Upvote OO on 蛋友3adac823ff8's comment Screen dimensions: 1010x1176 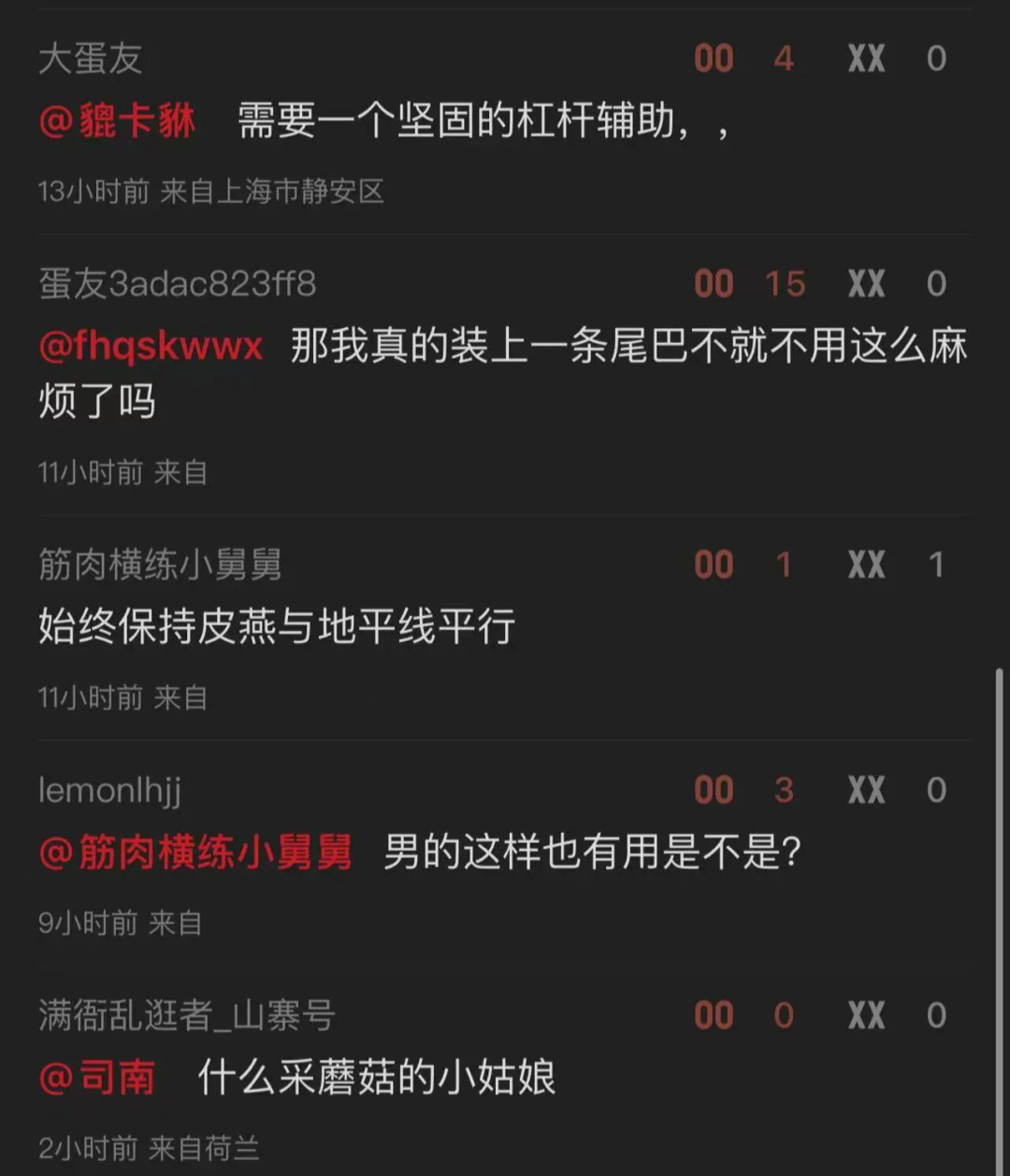(714, 284)
